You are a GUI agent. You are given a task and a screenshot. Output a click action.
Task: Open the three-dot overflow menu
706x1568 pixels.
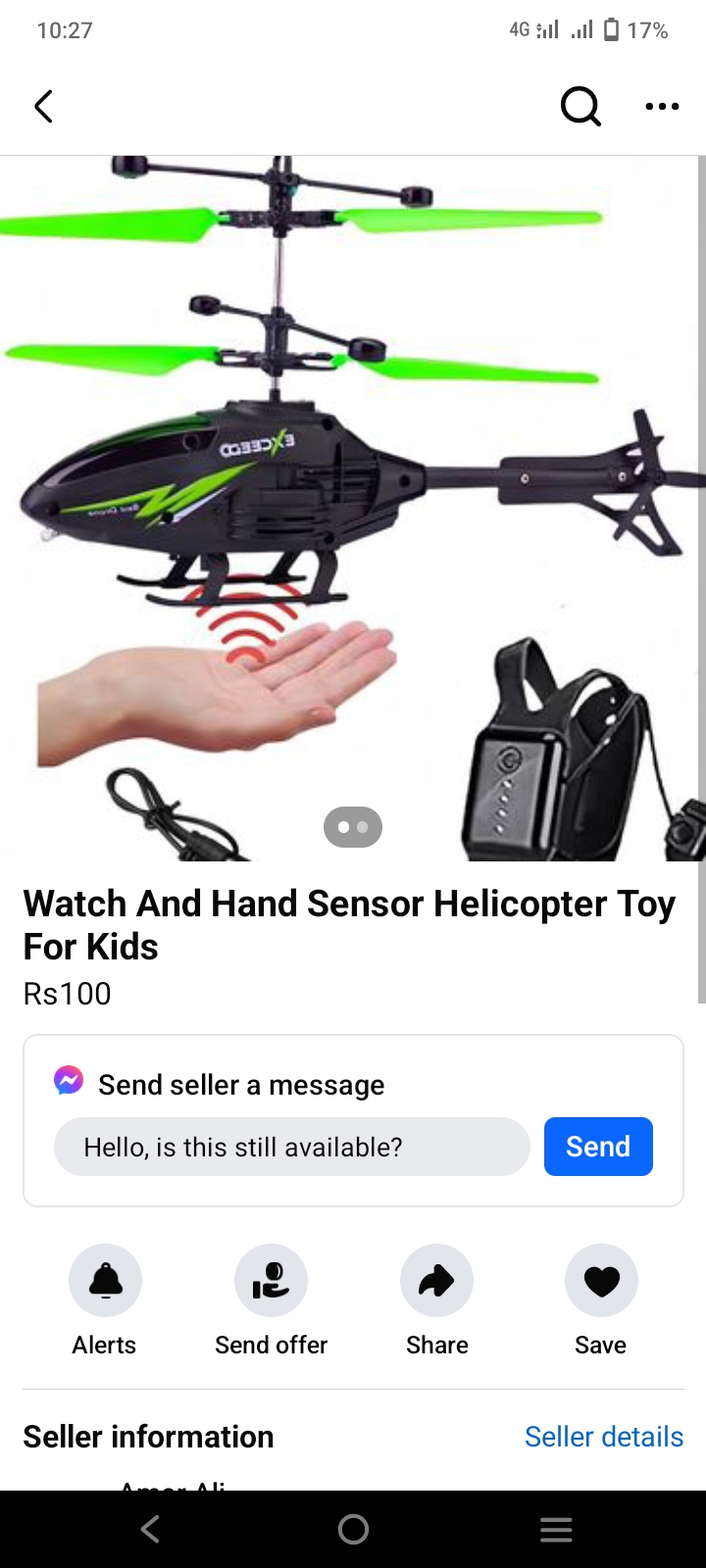pos(662,106)
